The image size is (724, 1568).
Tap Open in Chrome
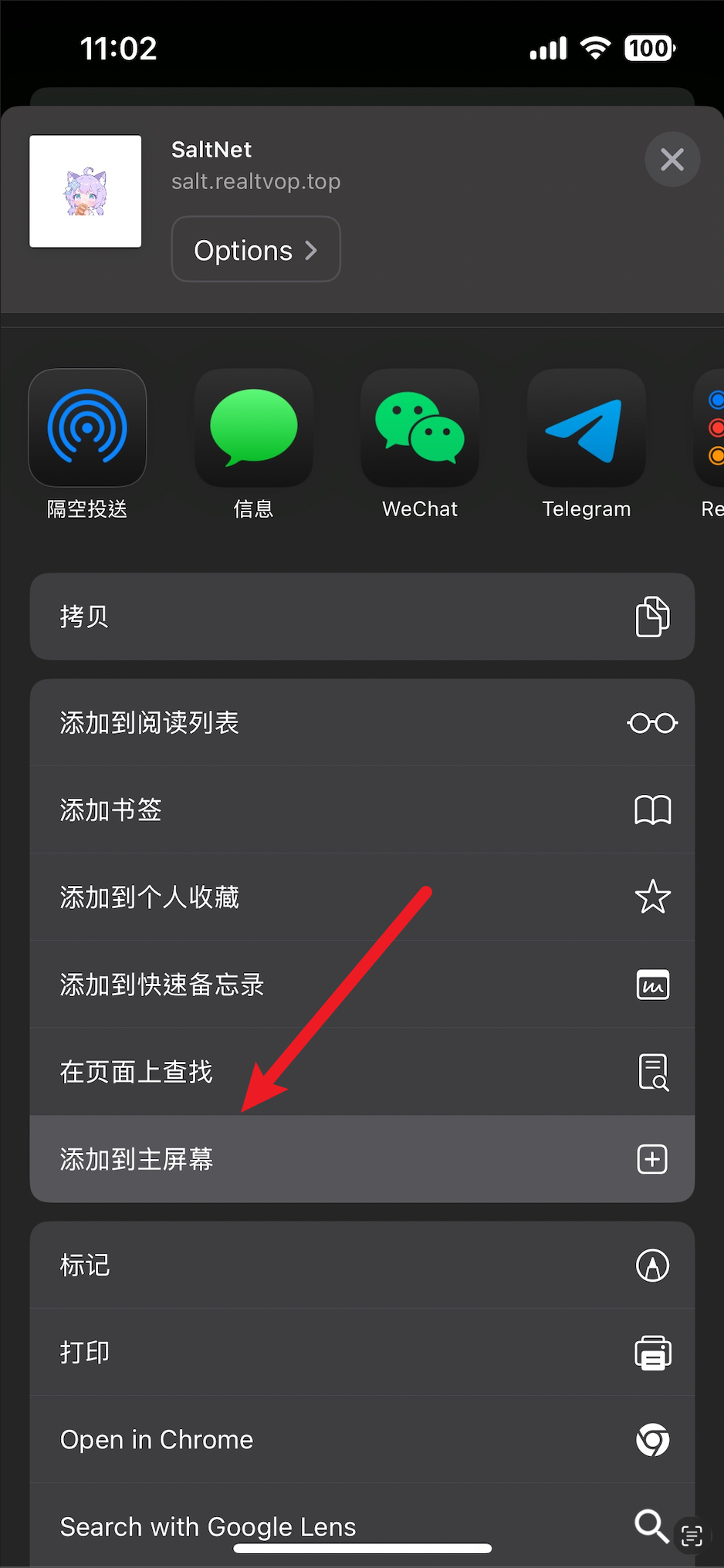coord(362,1440)
